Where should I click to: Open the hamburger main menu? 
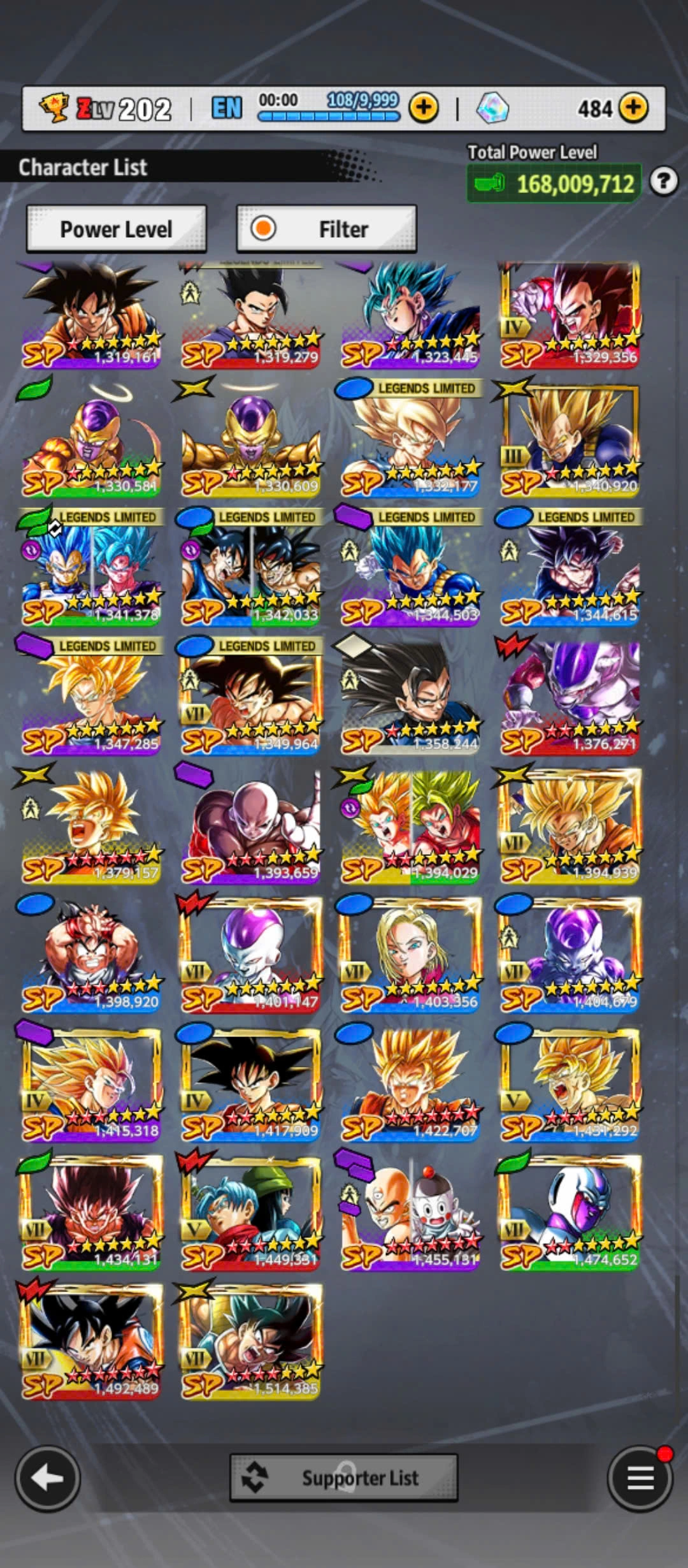tap(640, 1477)
